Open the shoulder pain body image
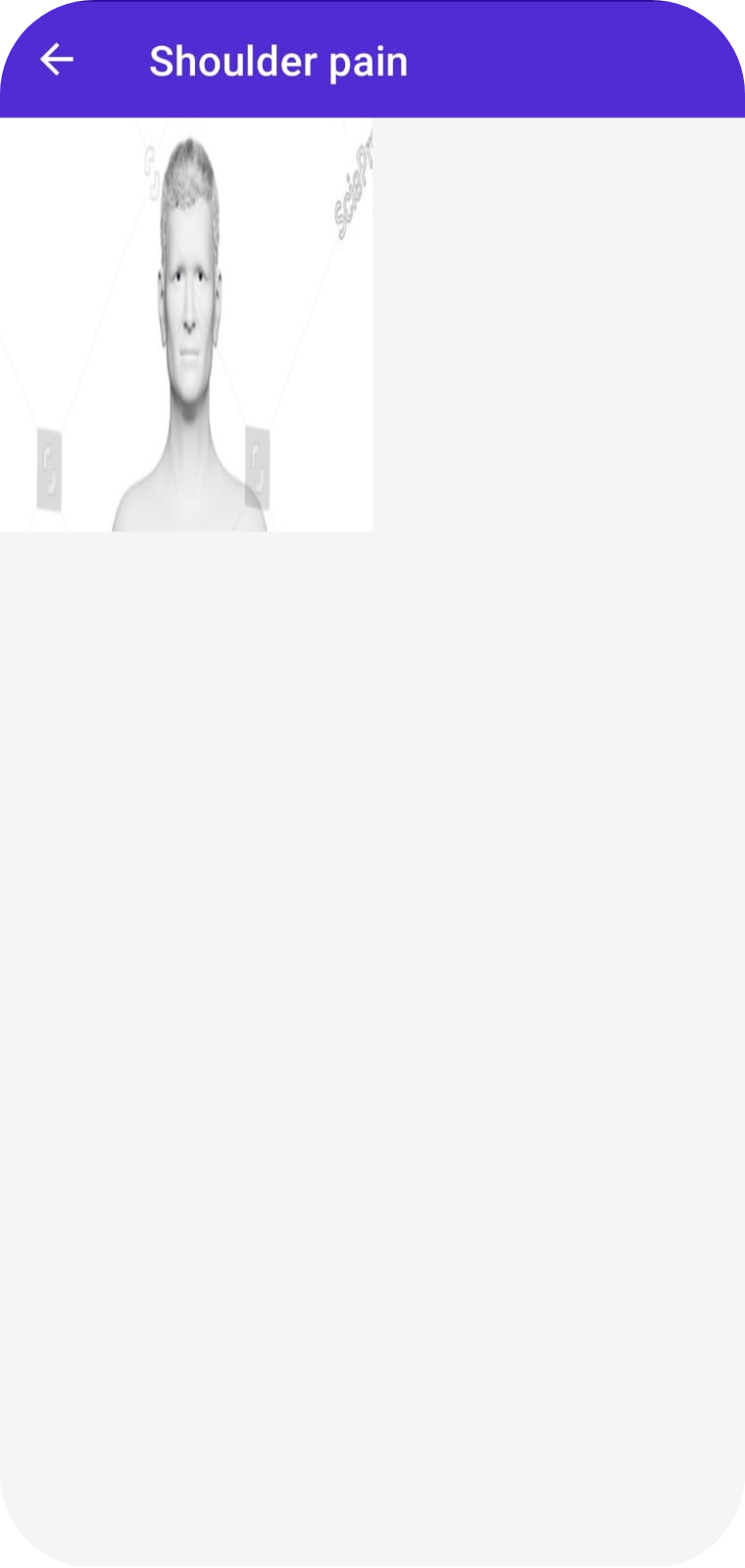 (186, 325)
